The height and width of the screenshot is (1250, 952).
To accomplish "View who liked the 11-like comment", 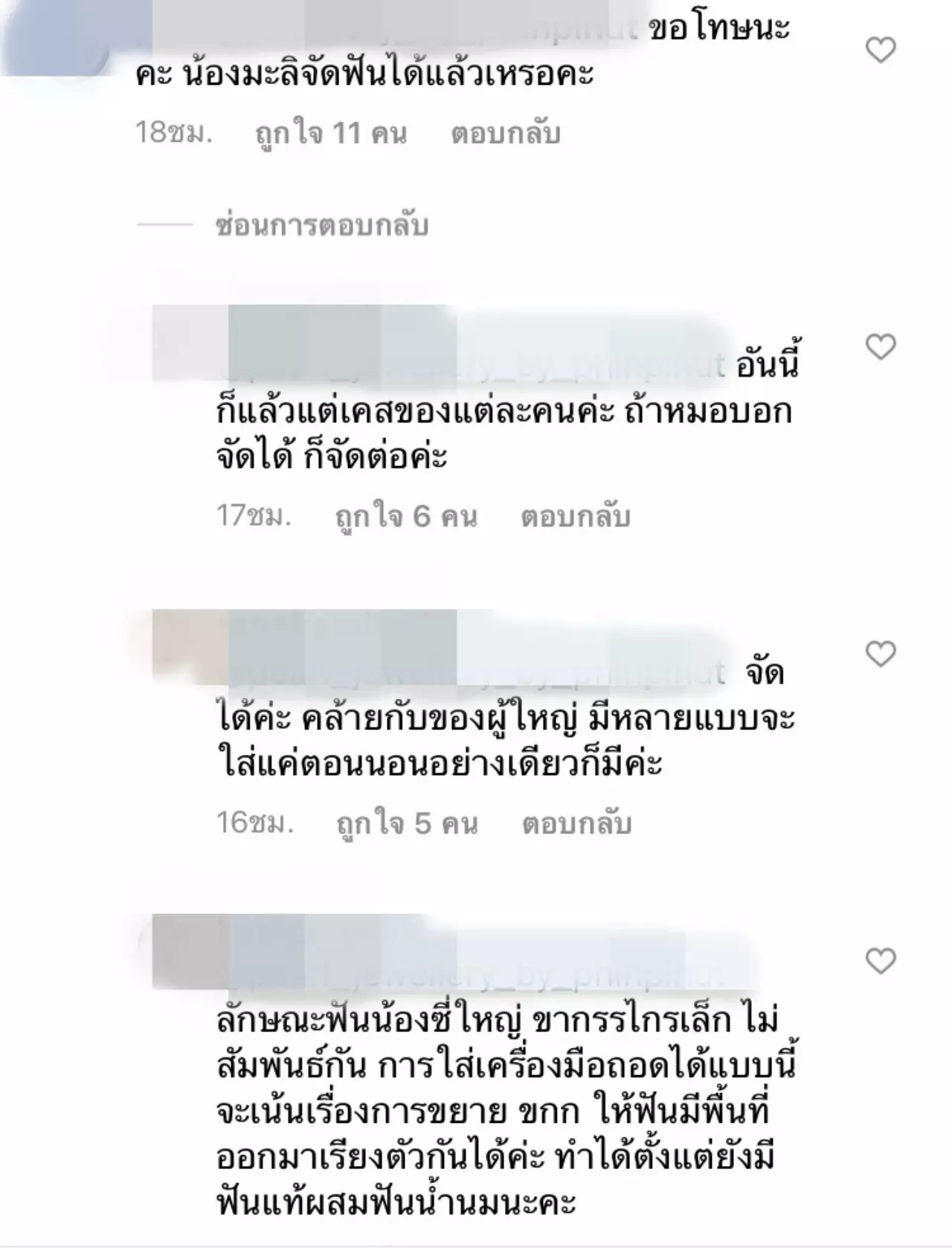I will point(330,134).
